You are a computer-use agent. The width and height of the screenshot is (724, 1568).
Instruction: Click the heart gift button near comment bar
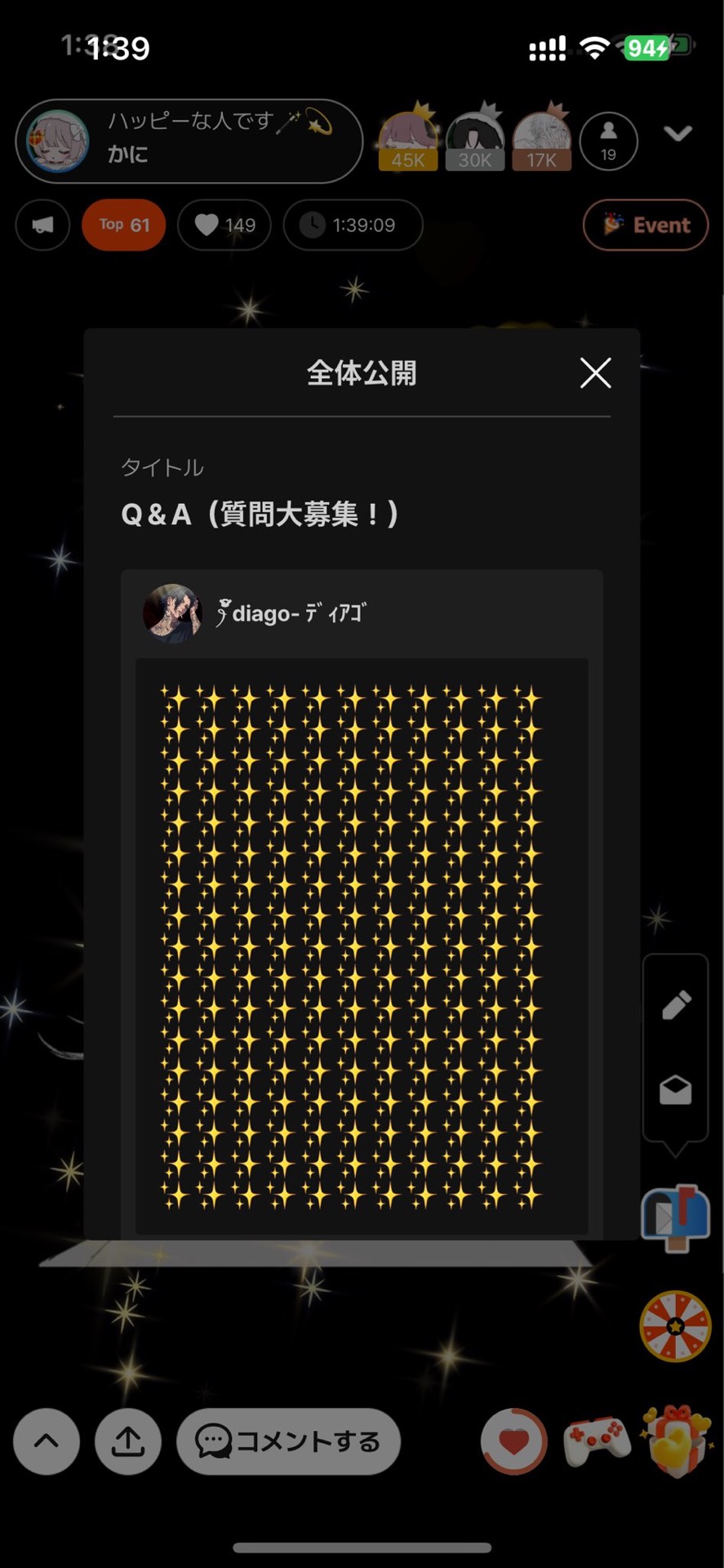click(513, 1442)
